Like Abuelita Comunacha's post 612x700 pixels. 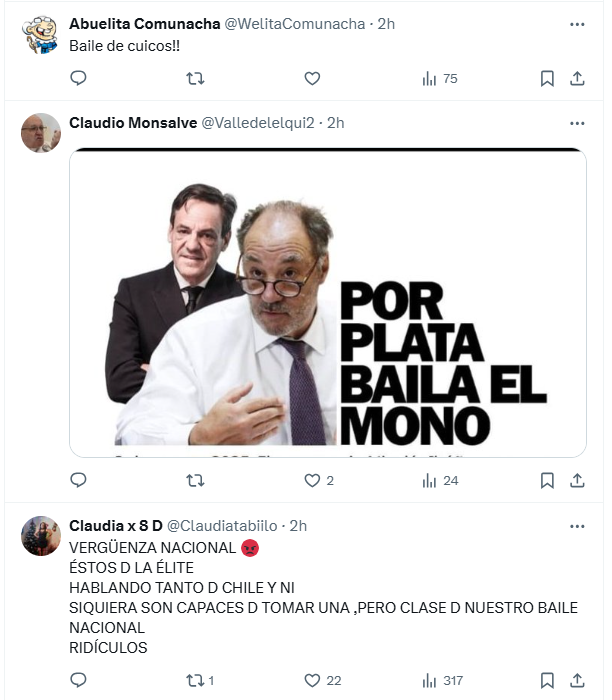pyautogui.click(x=312, y=78)
